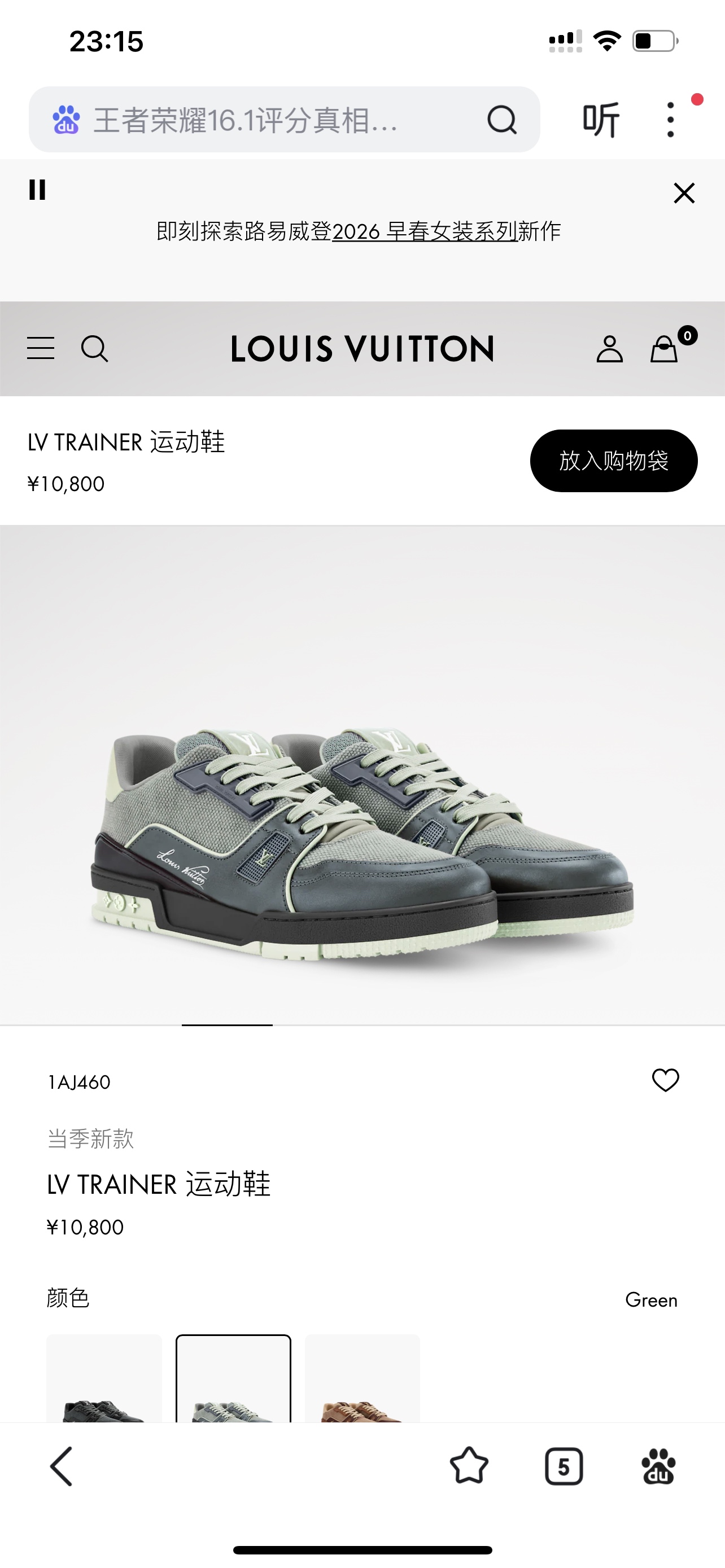Add the LV Trainer to wishlist
725x1568 pixels.
(665, 1080)
